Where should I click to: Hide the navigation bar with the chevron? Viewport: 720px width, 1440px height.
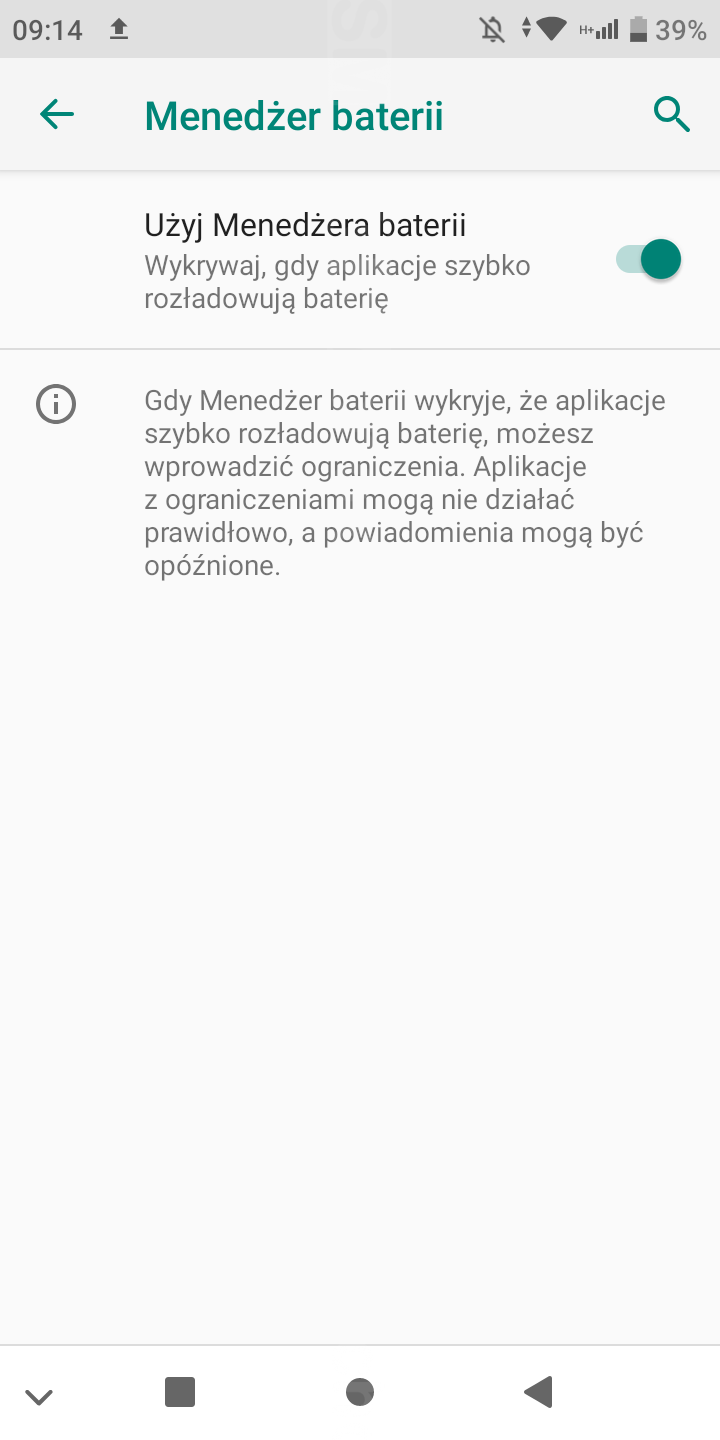[x=39, y=1396]
